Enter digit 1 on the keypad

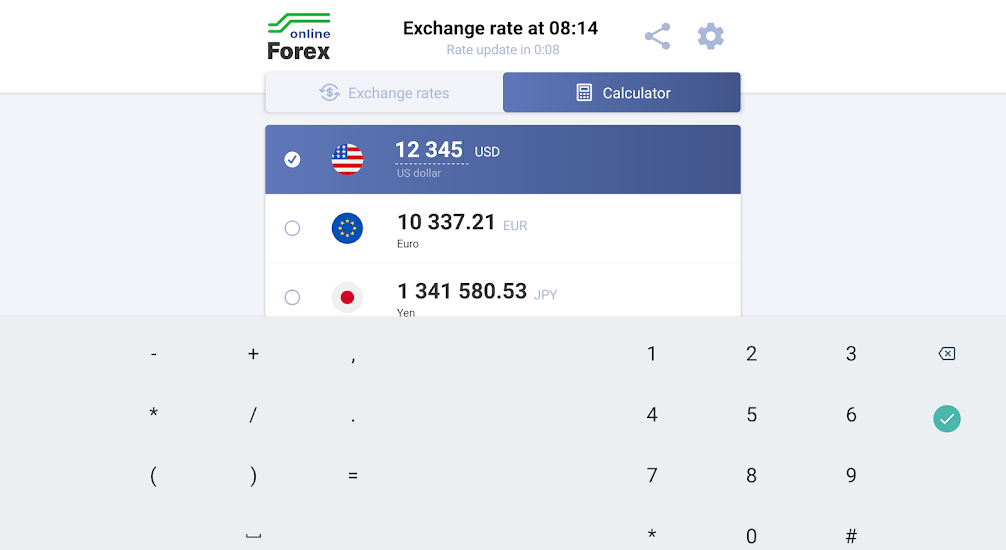pos(652,354)
